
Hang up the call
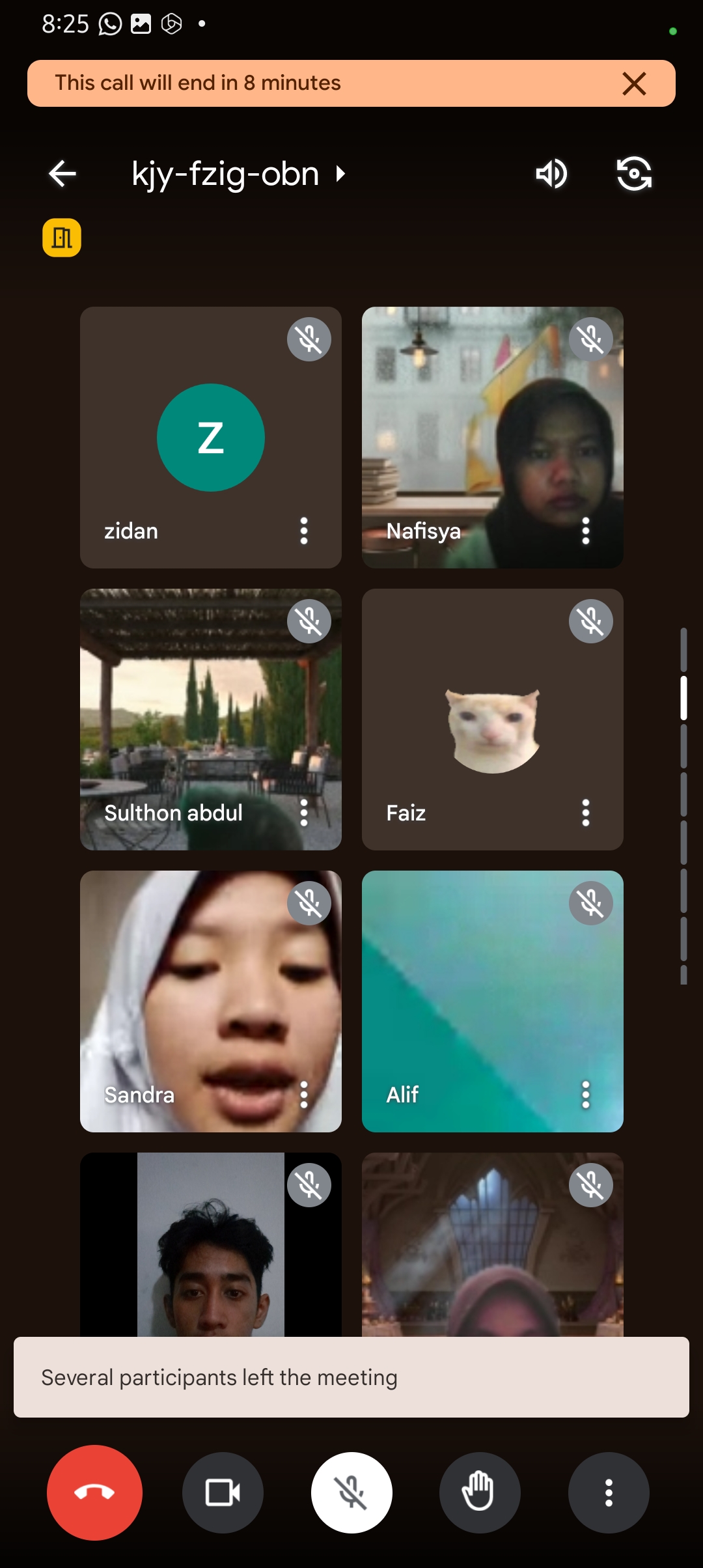94,1492
